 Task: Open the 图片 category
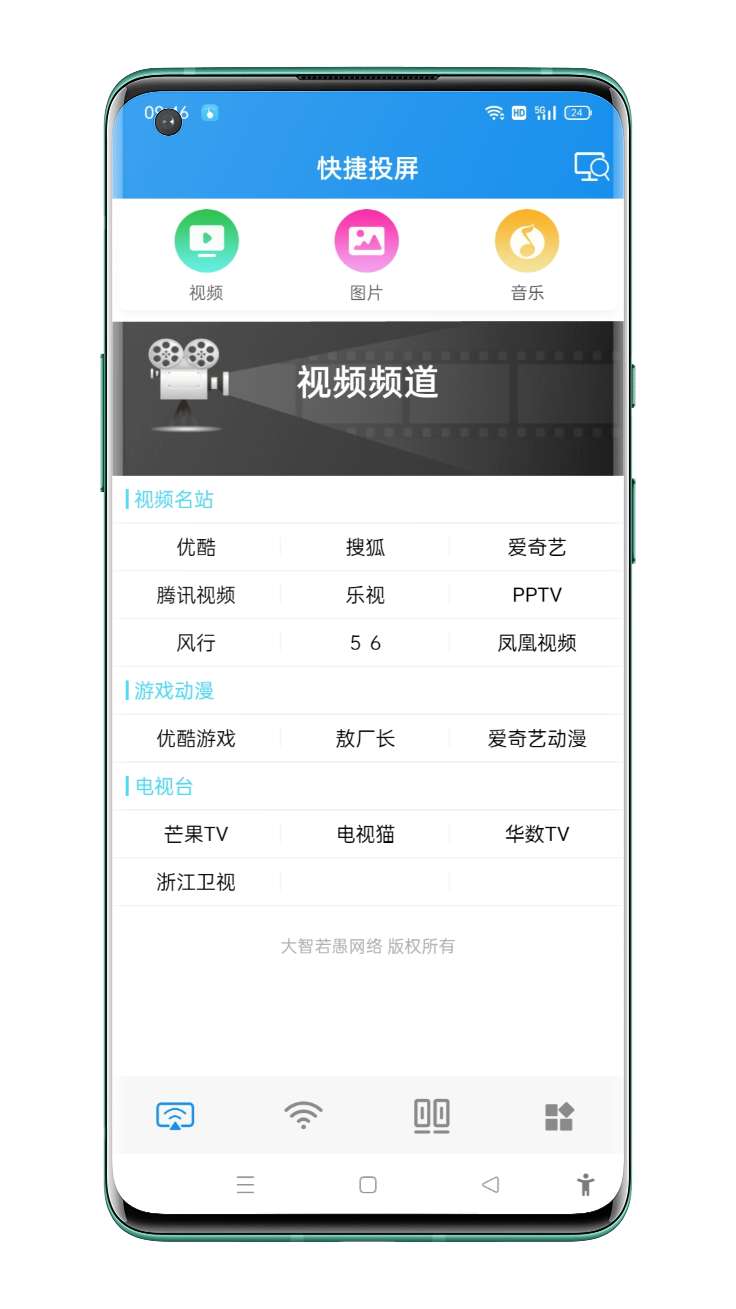pos(366,255)
